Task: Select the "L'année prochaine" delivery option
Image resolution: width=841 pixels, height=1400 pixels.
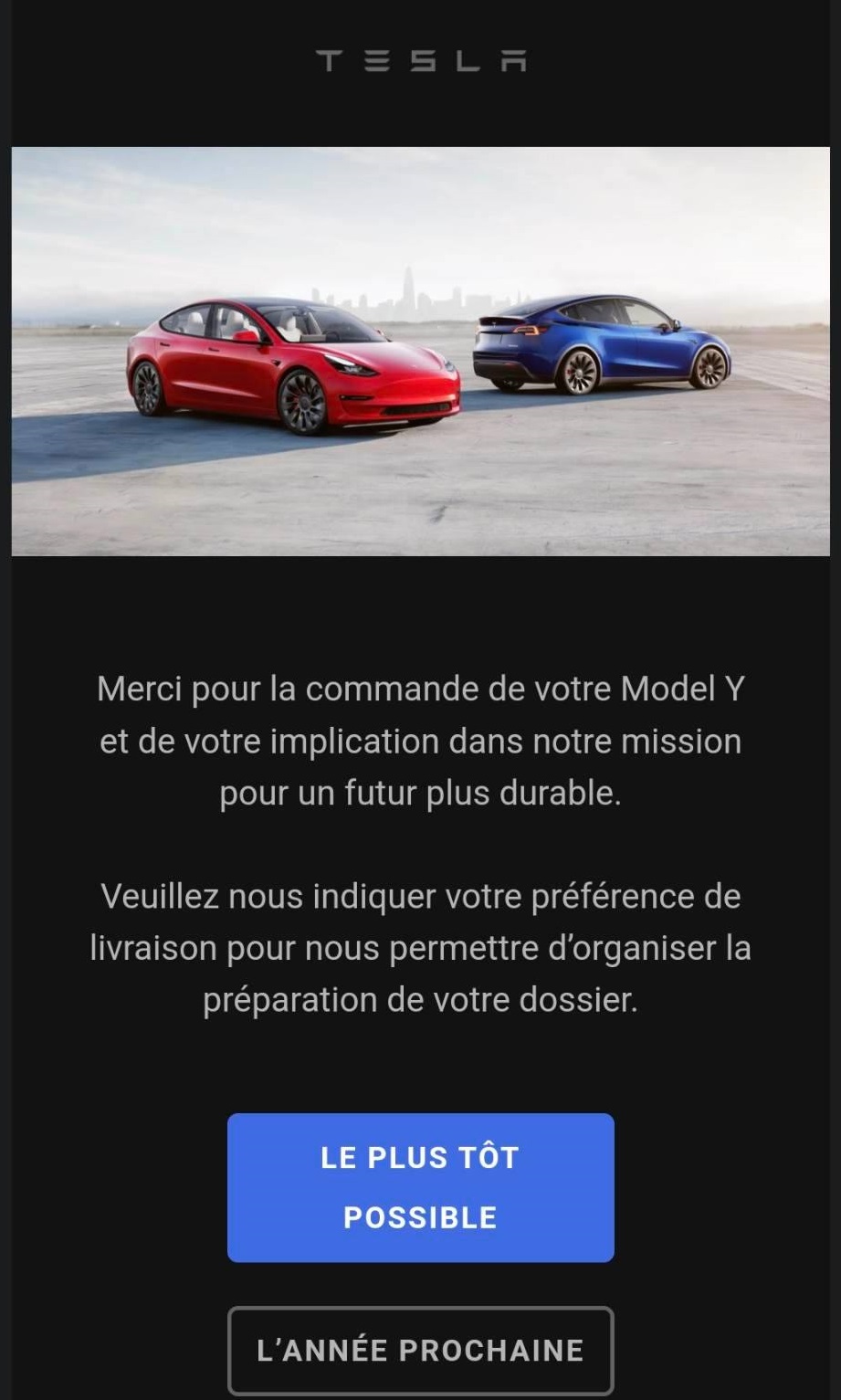Action: (420, 1350)
